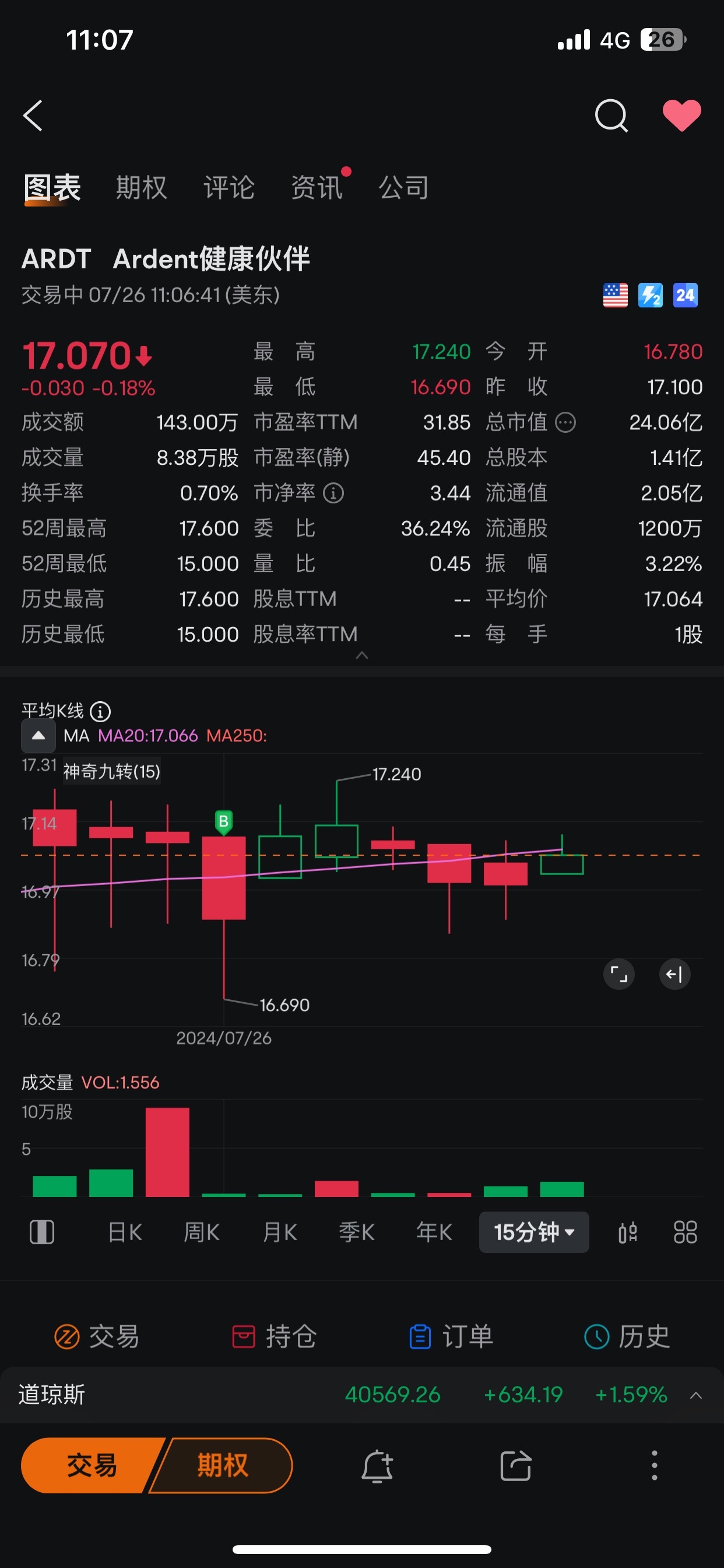Go back with the top-left arrow
The image size is (724, 1568).
tap(33, 116)
